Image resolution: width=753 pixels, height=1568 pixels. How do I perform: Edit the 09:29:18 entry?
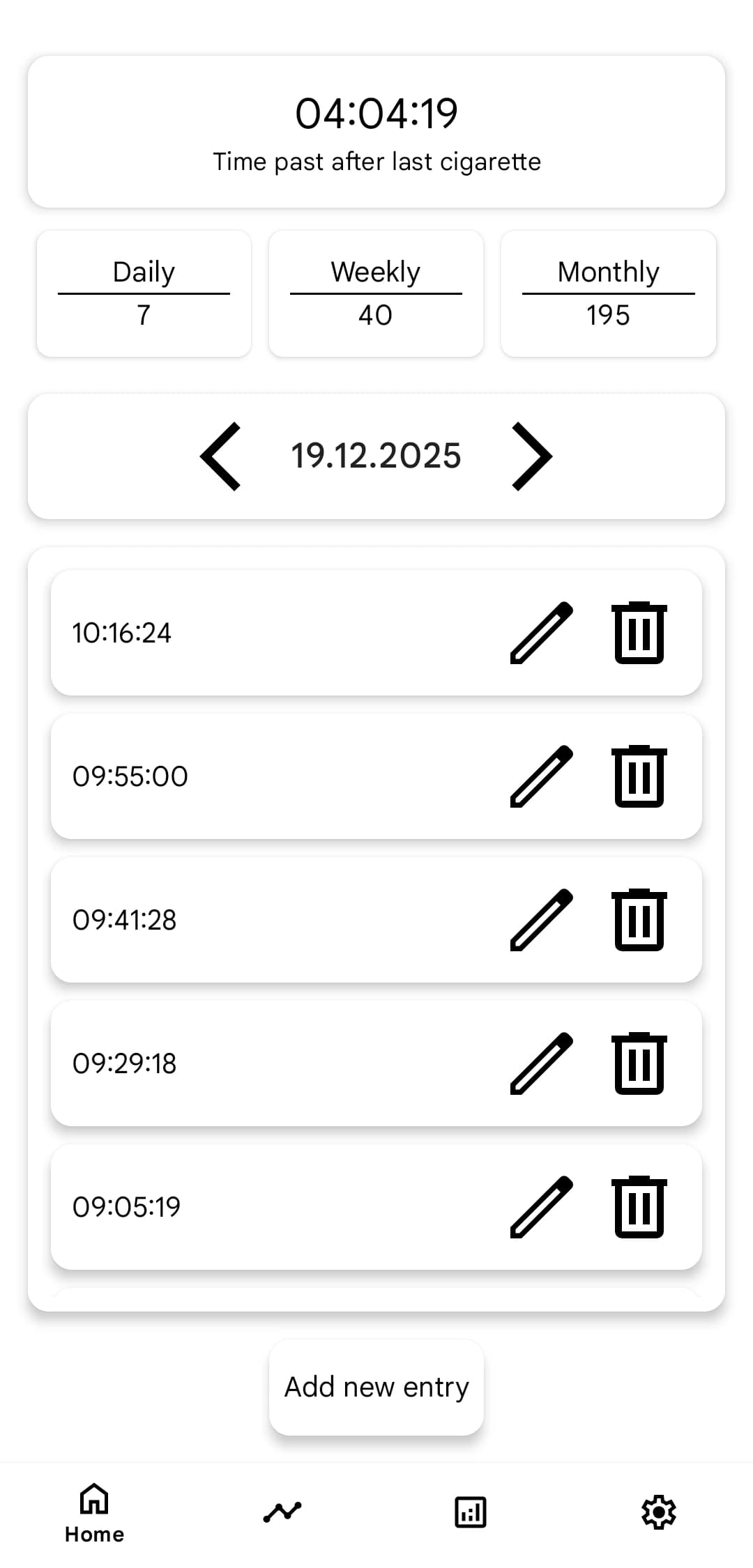coord(540,1063)
